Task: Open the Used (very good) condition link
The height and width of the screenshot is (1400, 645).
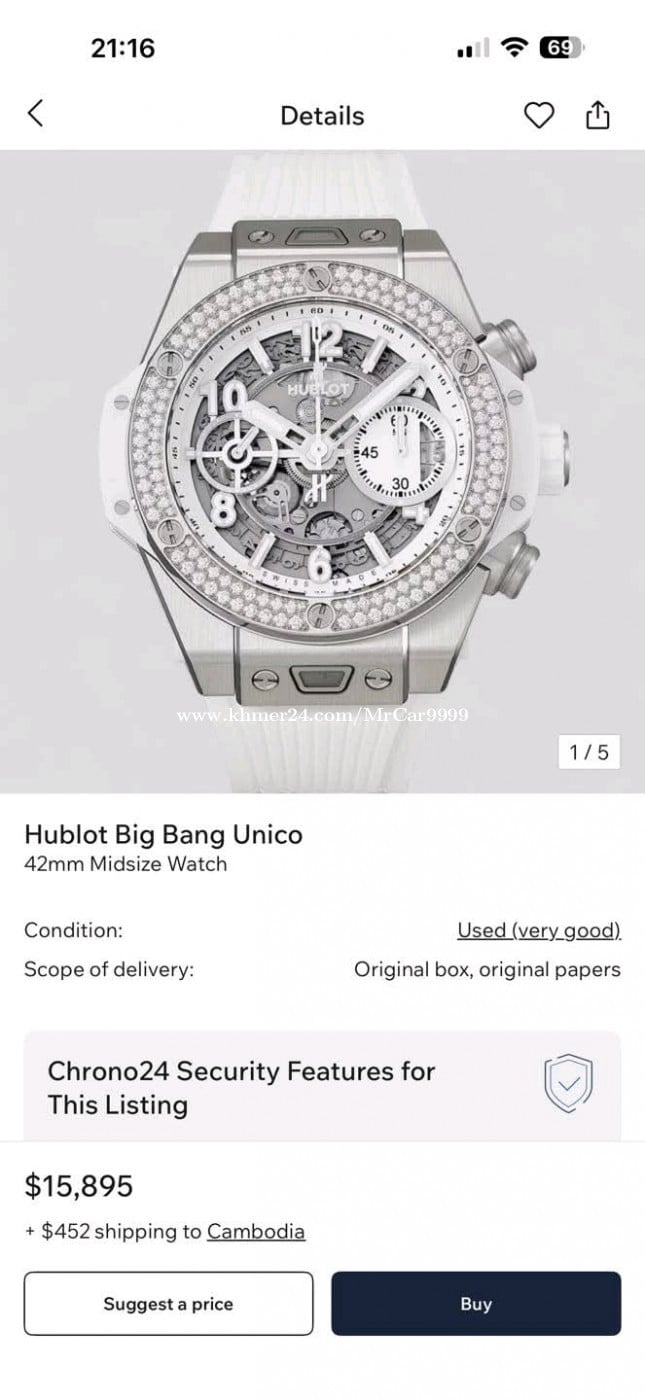Action: click(x=538, y=930)
